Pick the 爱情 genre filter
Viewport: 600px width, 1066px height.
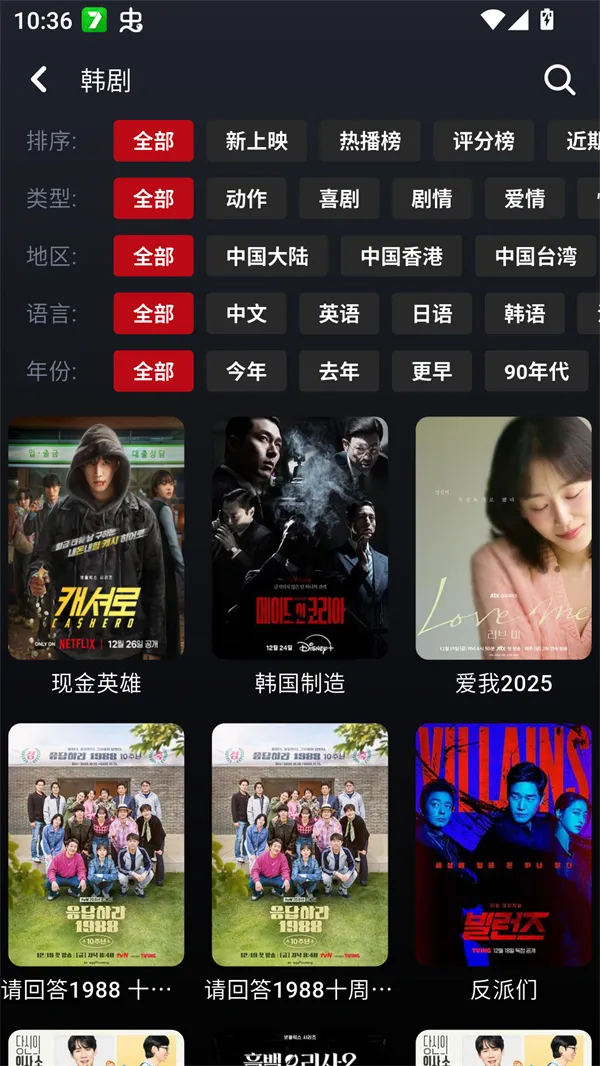click(x=524, y=199)
